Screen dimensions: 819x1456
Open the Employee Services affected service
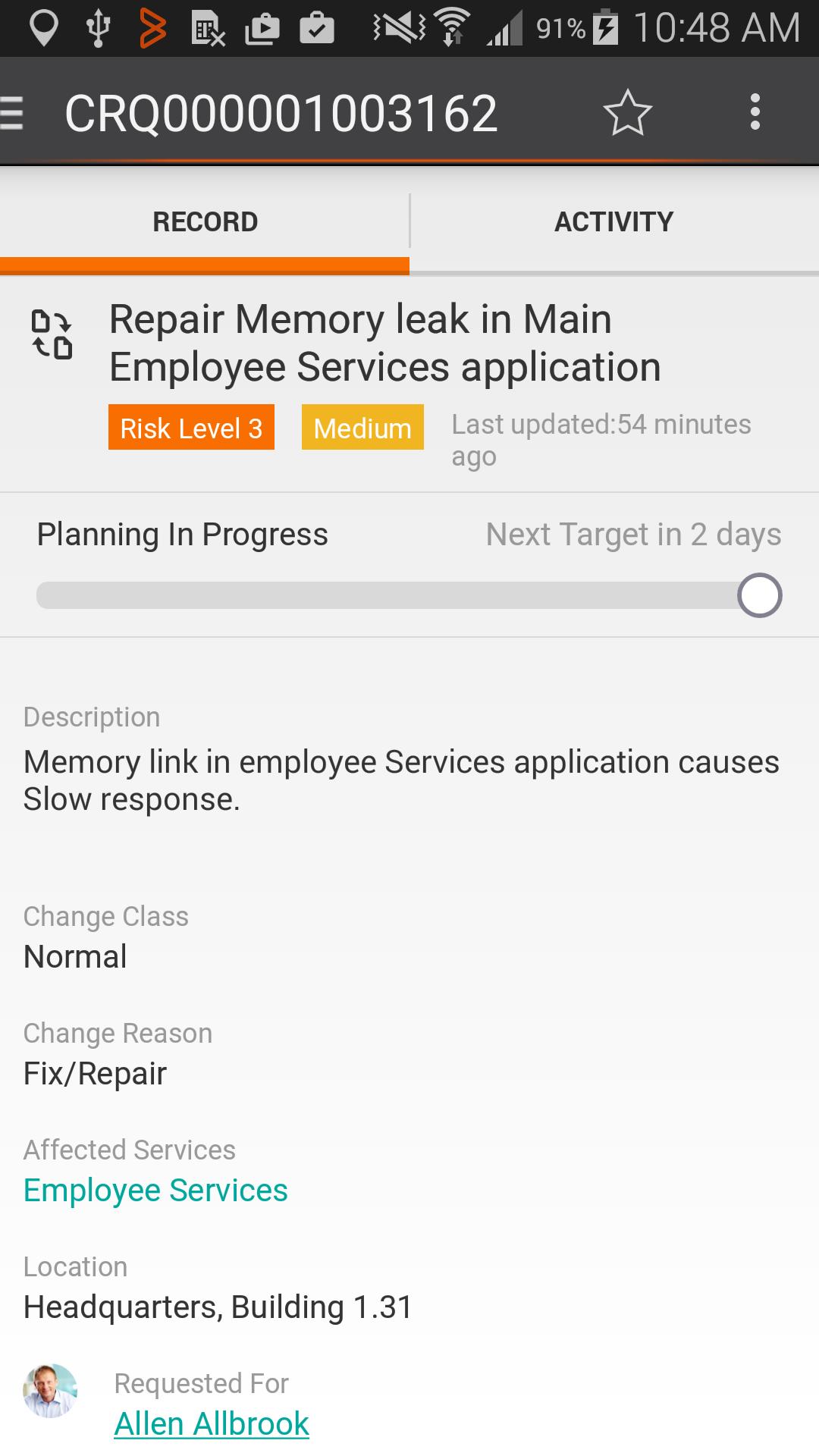tap(155, 1190)
